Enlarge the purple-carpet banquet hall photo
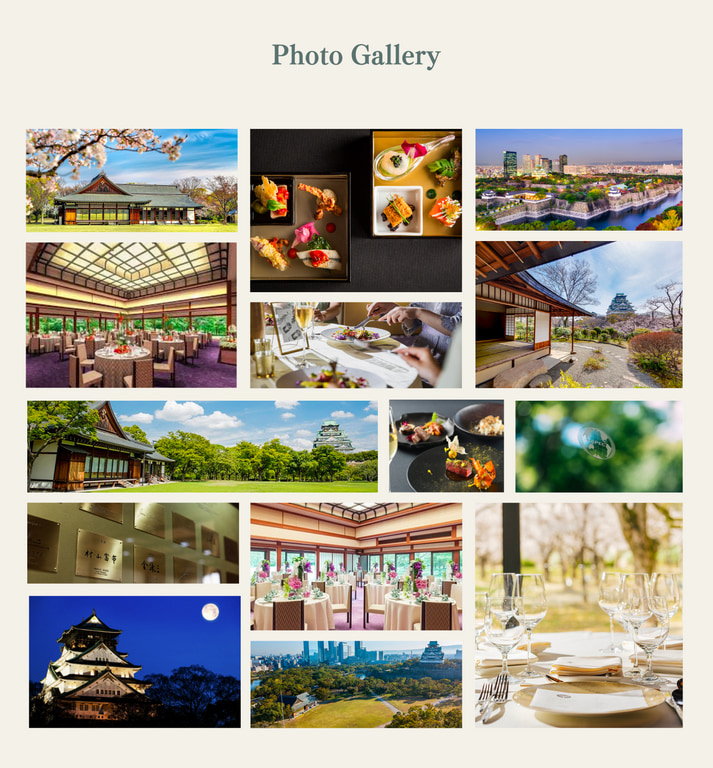Screen dimensions: 713x768 (132, 315)
